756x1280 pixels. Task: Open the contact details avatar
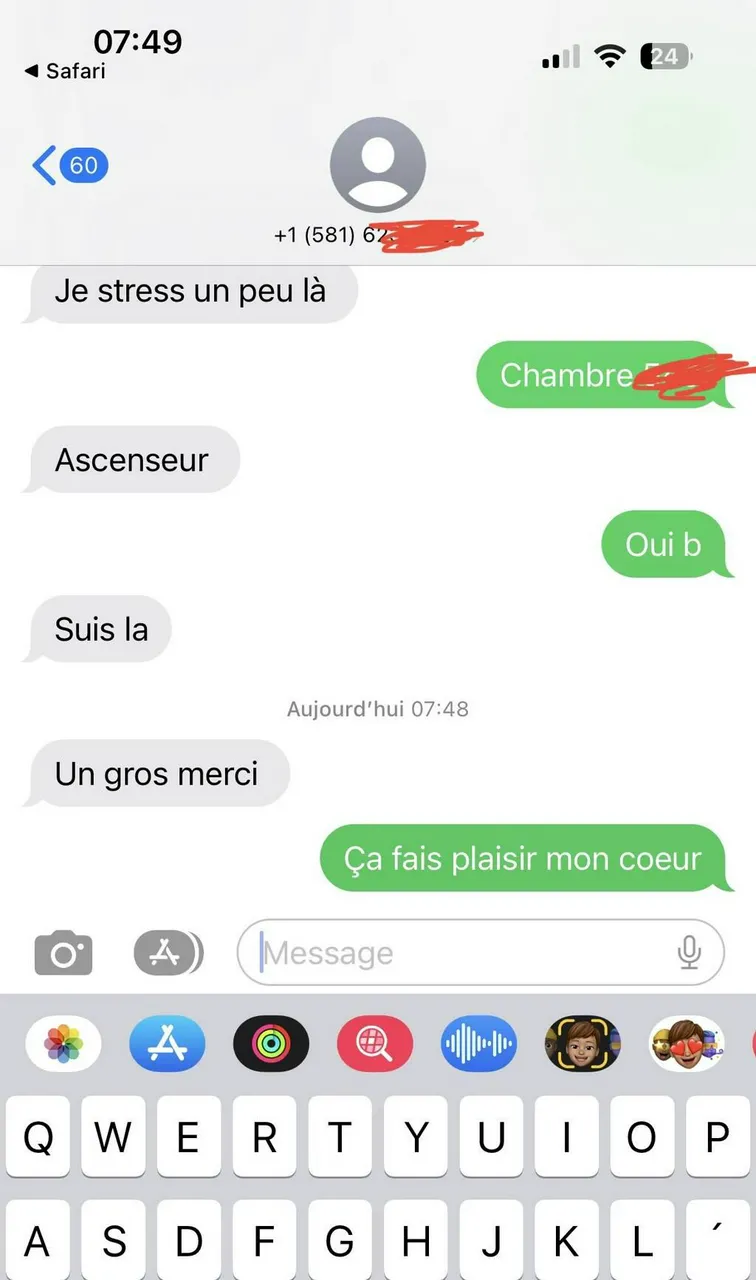377,165
